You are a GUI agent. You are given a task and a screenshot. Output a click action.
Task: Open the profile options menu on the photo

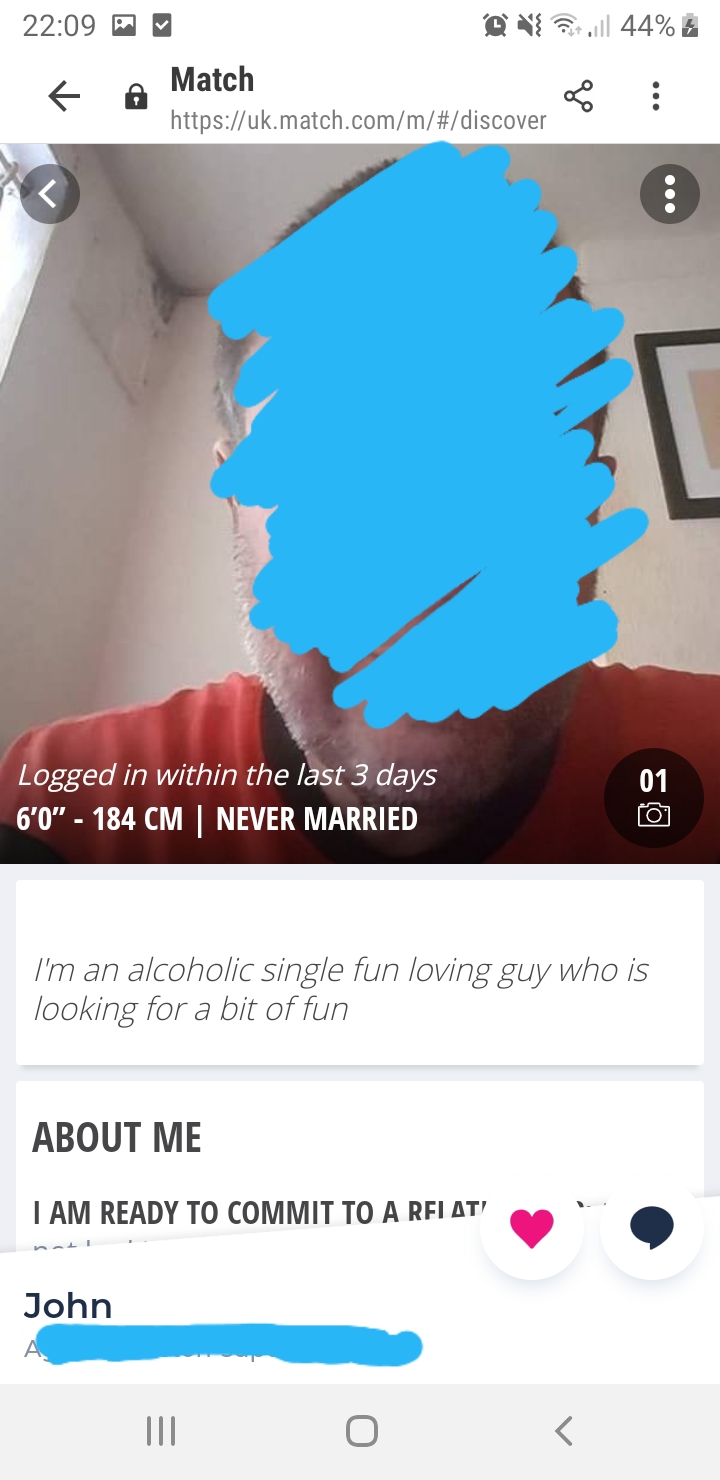[x=669, y=193]
